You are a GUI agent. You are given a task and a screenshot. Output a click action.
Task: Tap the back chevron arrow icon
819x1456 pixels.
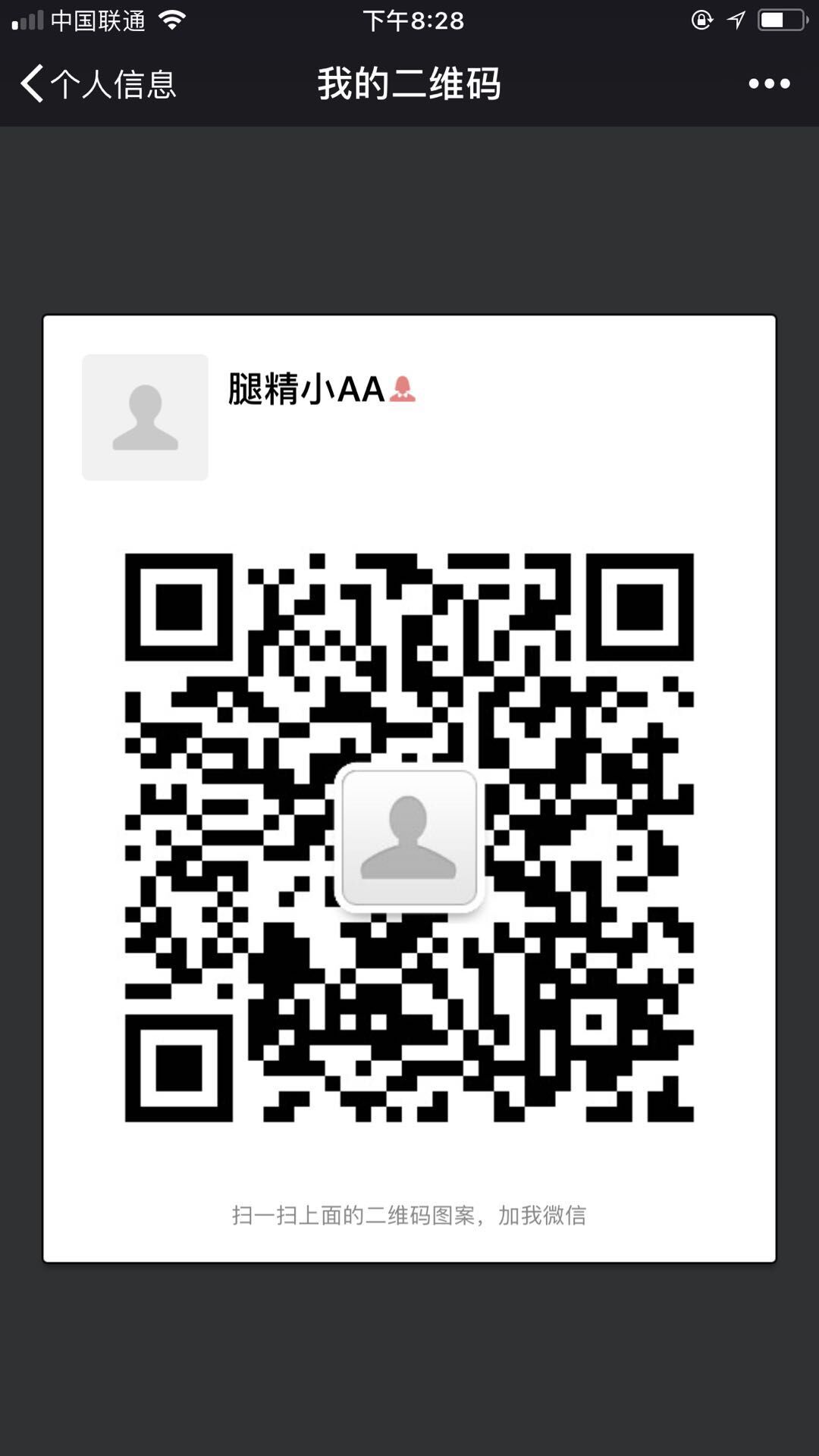click(x=32, y=84)
